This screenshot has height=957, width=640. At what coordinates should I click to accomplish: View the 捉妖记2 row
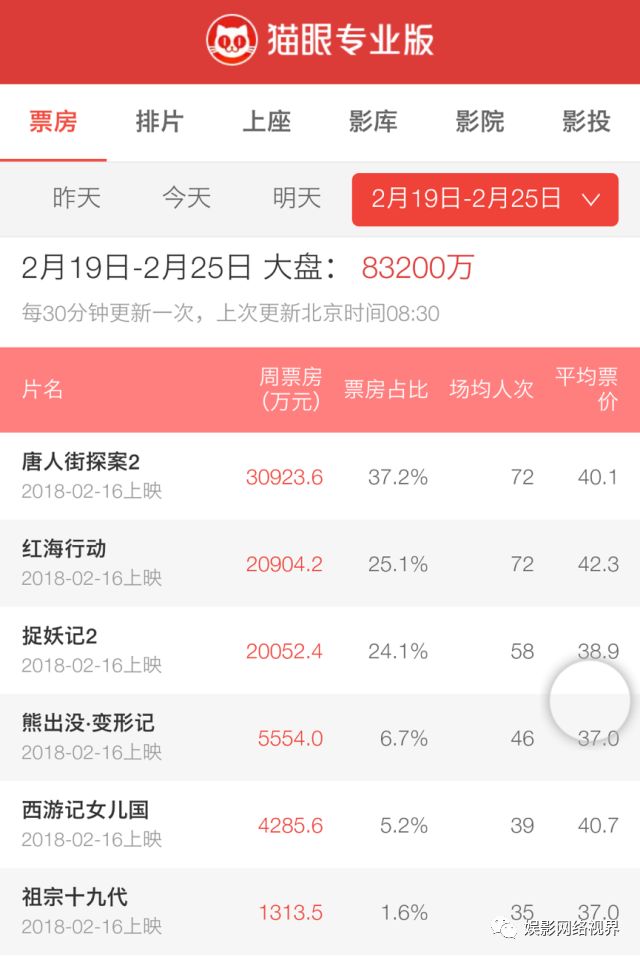coord(60,636)
